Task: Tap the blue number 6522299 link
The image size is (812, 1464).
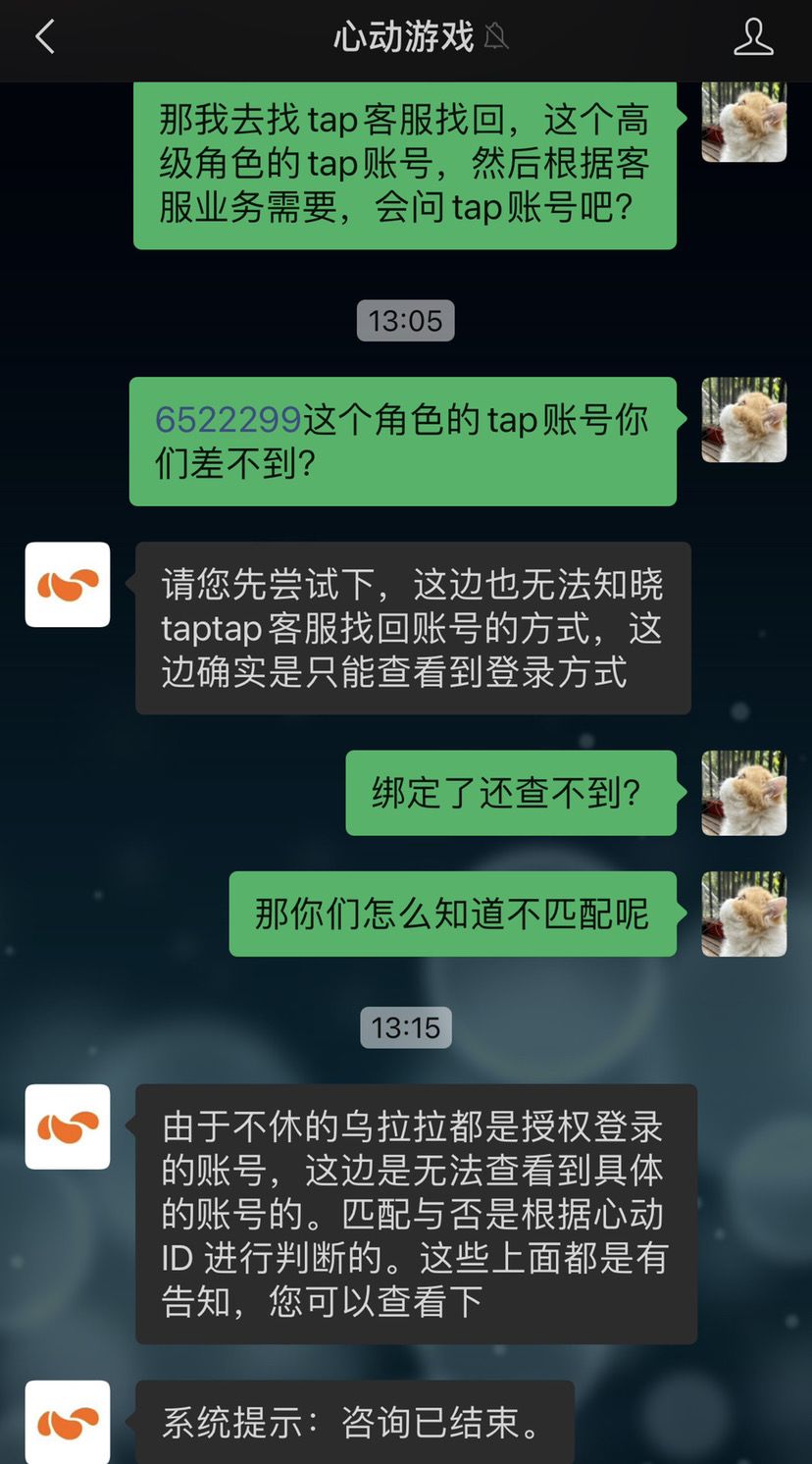Action: pyautogui.click(x=227, y=418)
